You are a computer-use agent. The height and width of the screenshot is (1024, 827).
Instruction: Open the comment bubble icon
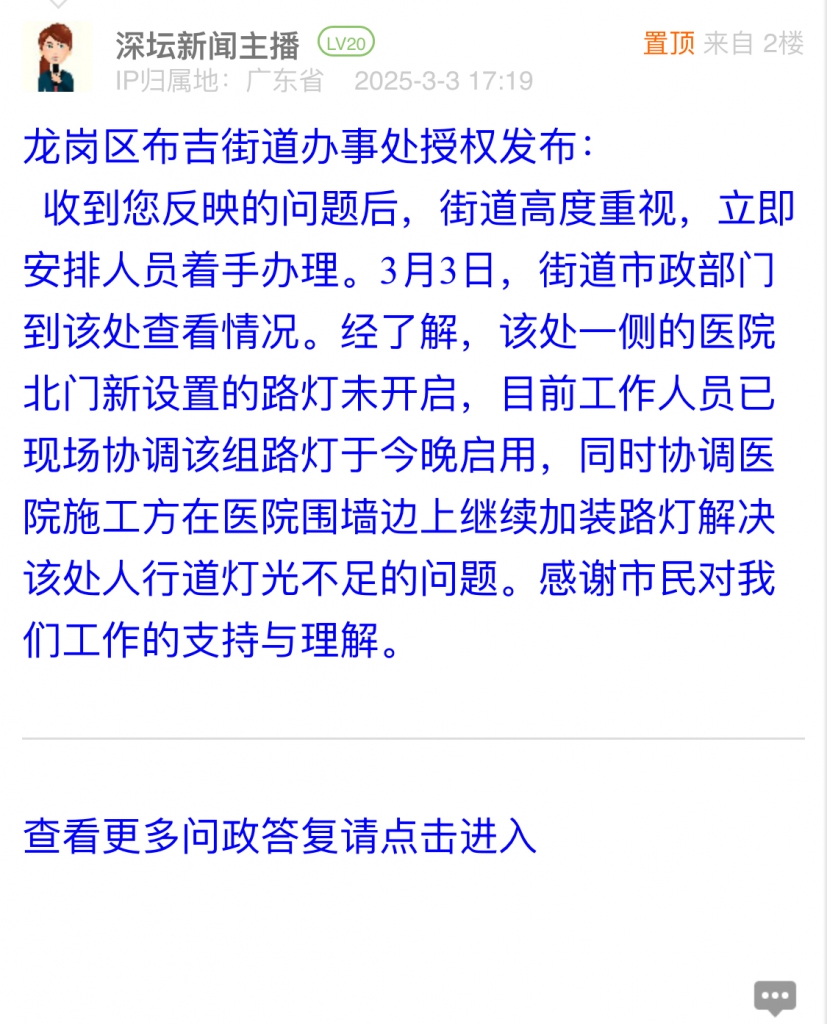(774, 995)
